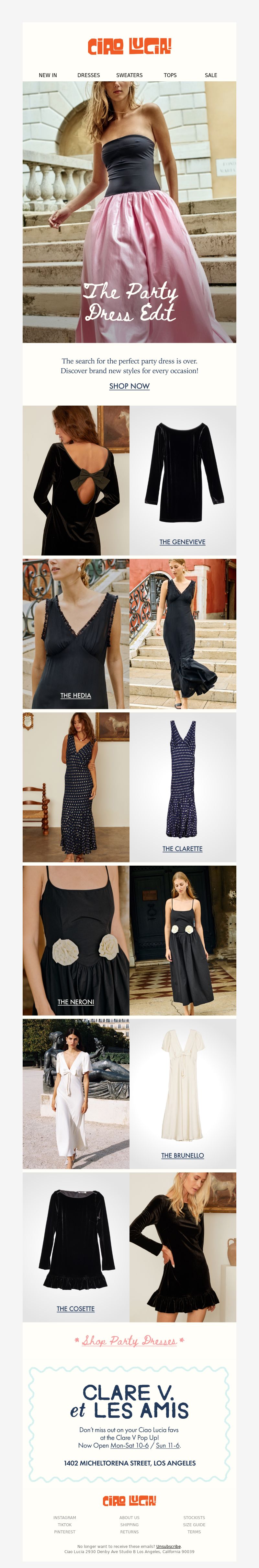The height and width of the screenshot is (1568, 259).
Task: View The Genevieve dress
Action: 182,542
